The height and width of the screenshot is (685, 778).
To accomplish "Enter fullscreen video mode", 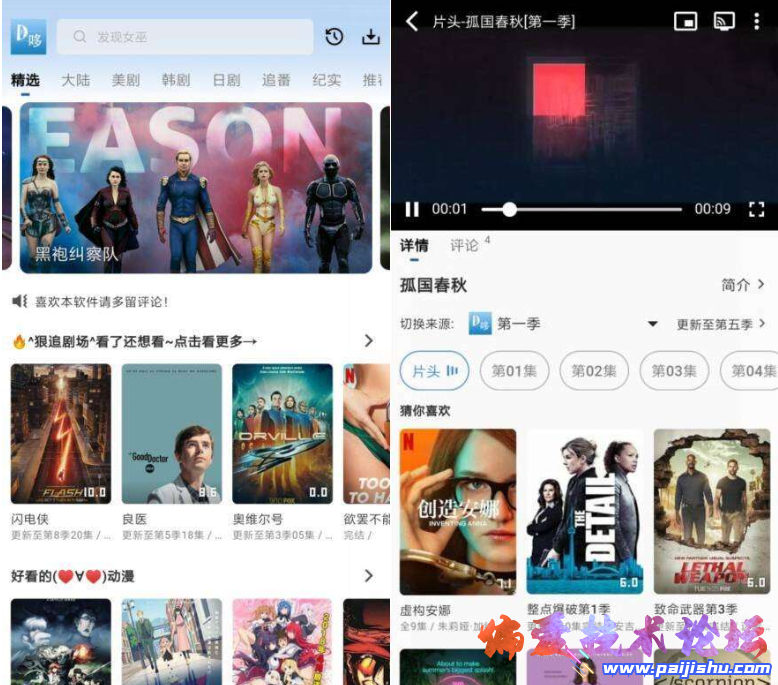I will pos(756,209).
